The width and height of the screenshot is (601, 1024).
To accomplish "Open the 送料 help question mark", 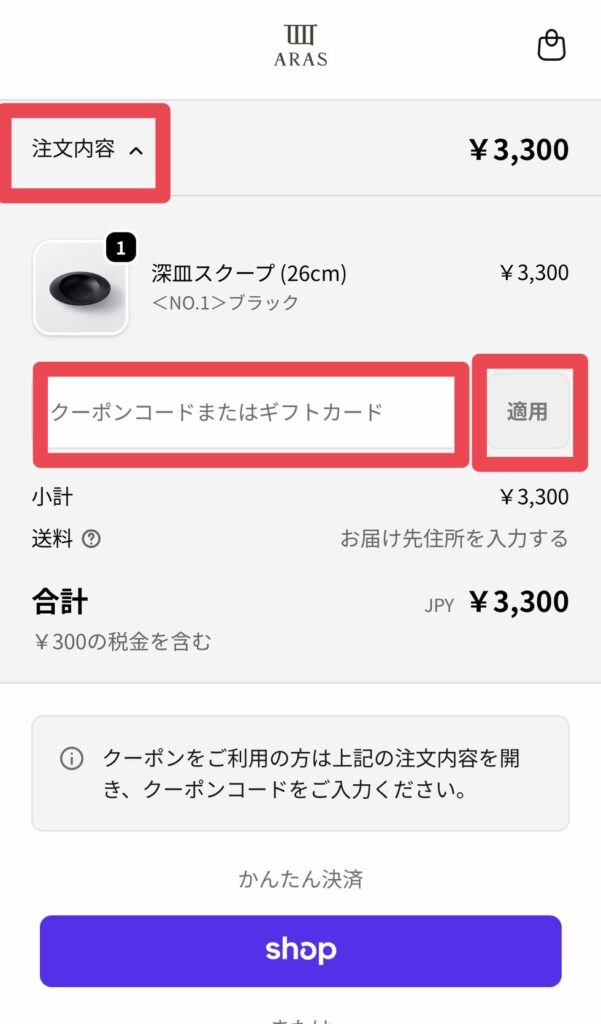I will (91, 540).
